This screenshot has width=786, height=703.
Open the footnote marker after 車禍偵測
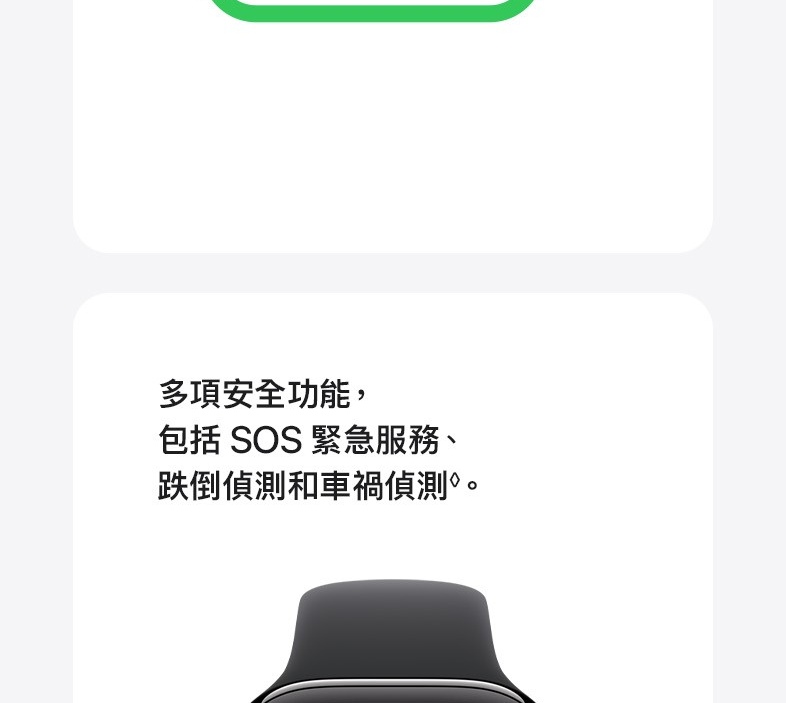coord(454,481)
